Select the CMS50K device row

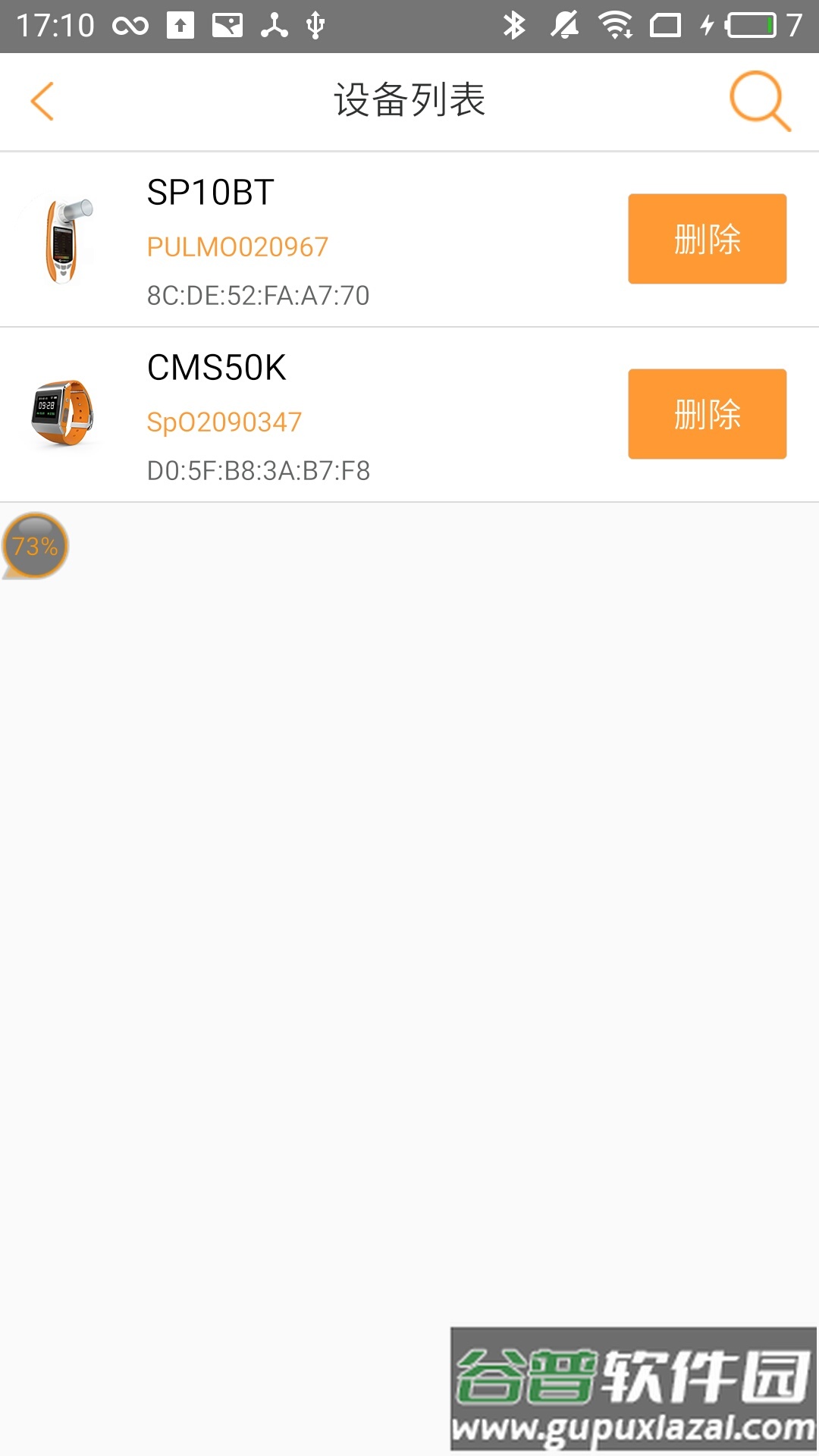coord(303,416)
